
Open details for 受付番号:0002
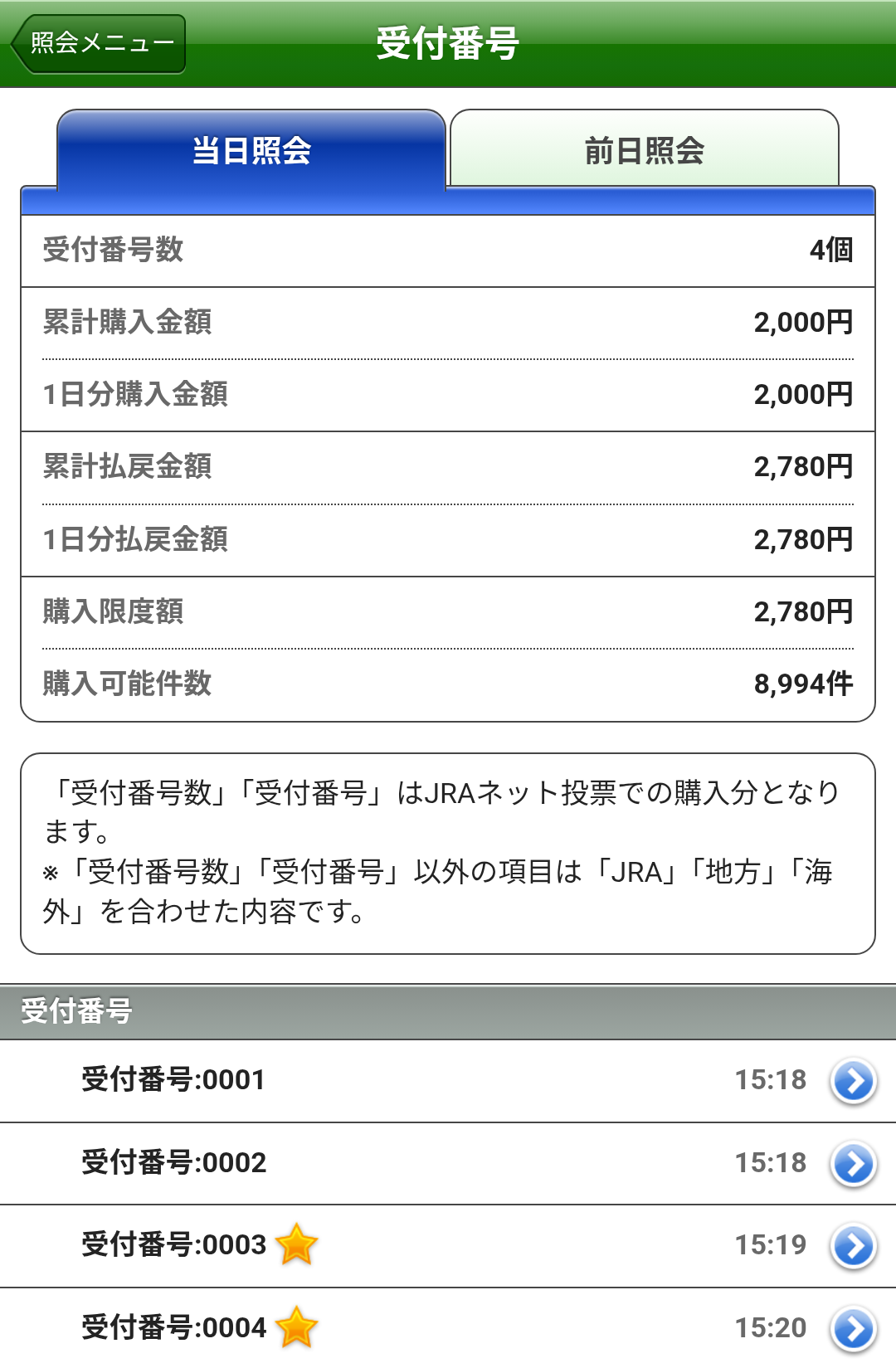855,1163
